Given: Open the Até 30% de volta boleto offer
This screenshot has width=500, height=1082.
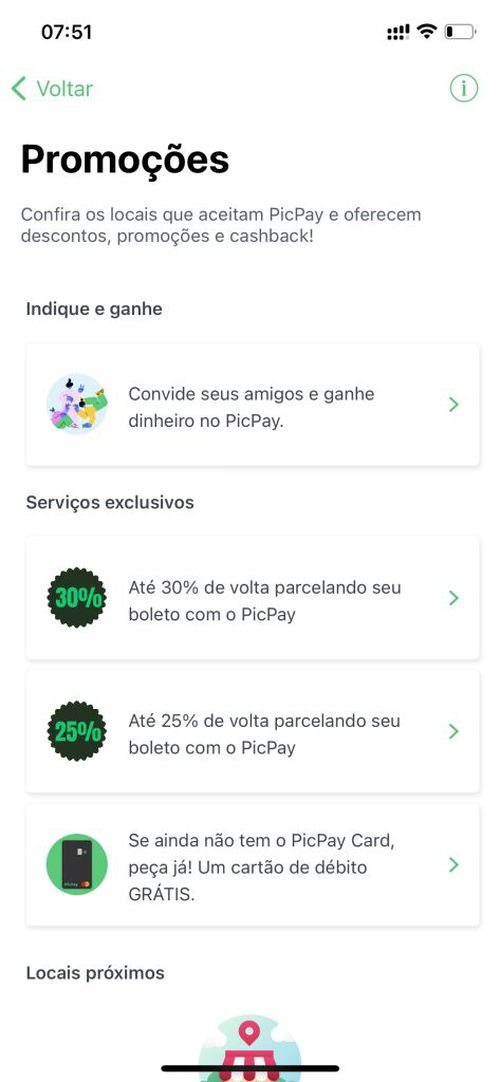Looking at the screenshot, I should (252, 598).
